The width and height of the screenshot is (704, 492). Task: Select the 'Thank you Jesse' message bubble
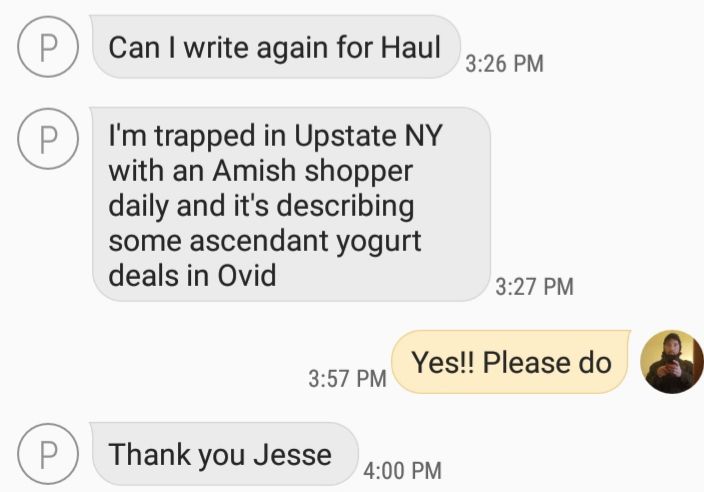coord(221,454)
